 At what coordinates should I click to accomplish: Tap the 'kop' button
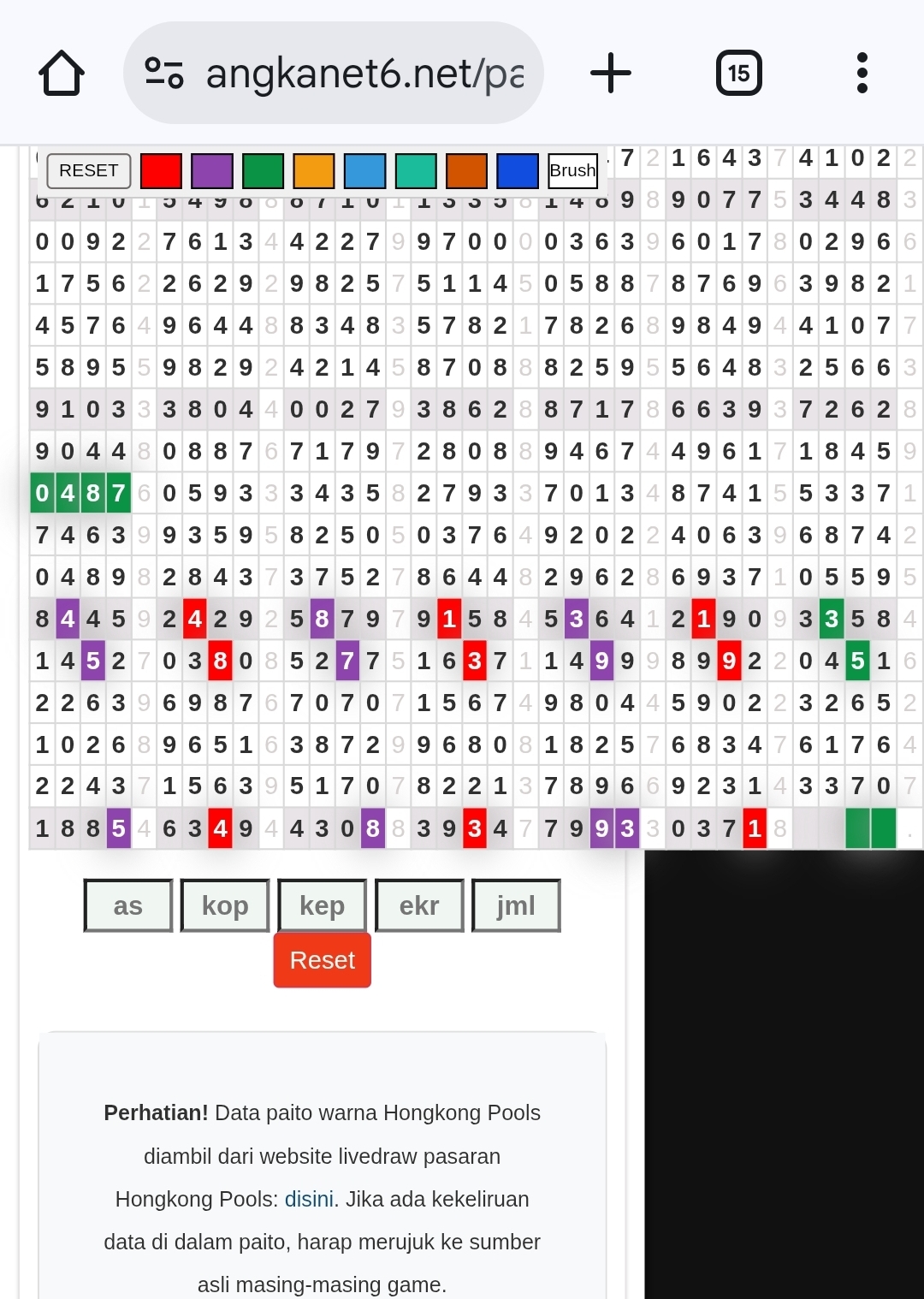(225, 905)
